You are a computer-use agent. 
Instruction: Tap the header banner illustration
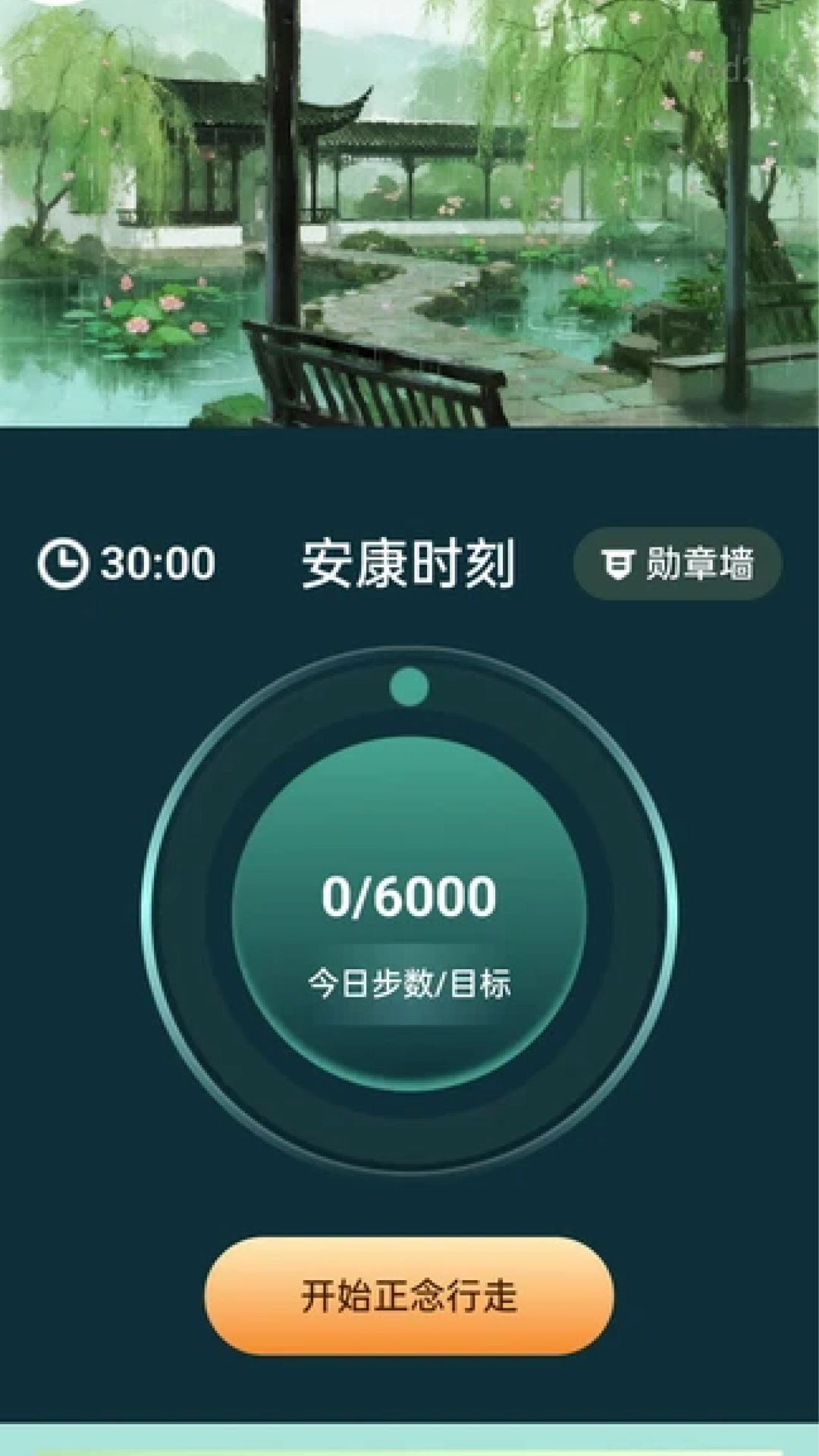coord(409,212)
